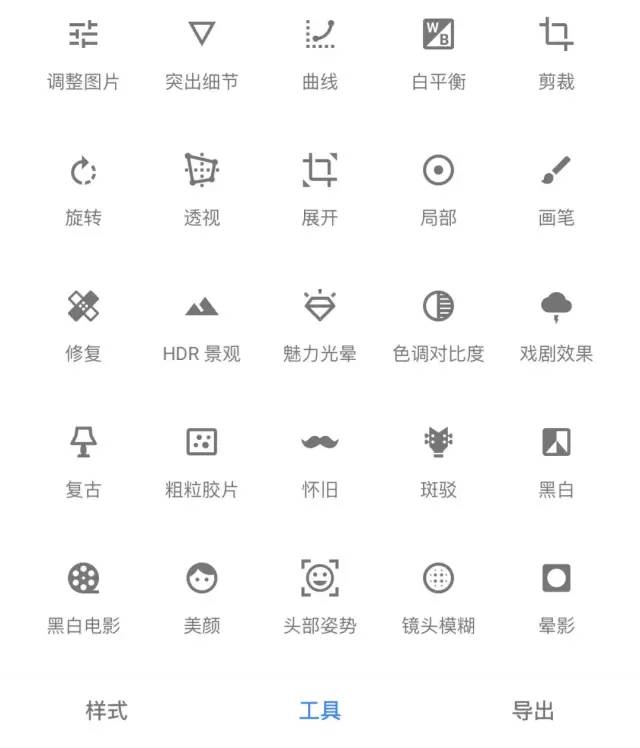Switch to the 导出 export tab
Screen dimensions: 640x748
[x=533, y=711]
